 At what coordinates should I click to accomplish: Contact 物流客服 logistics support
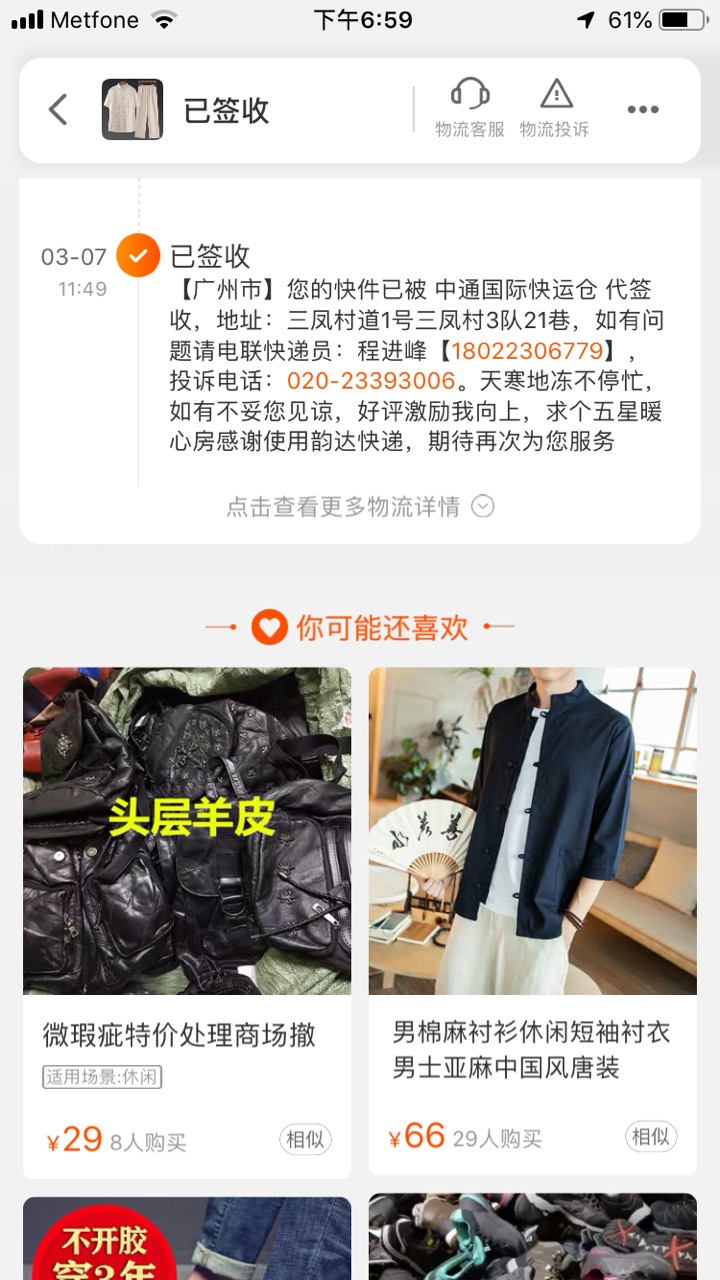tap(470, 109)
